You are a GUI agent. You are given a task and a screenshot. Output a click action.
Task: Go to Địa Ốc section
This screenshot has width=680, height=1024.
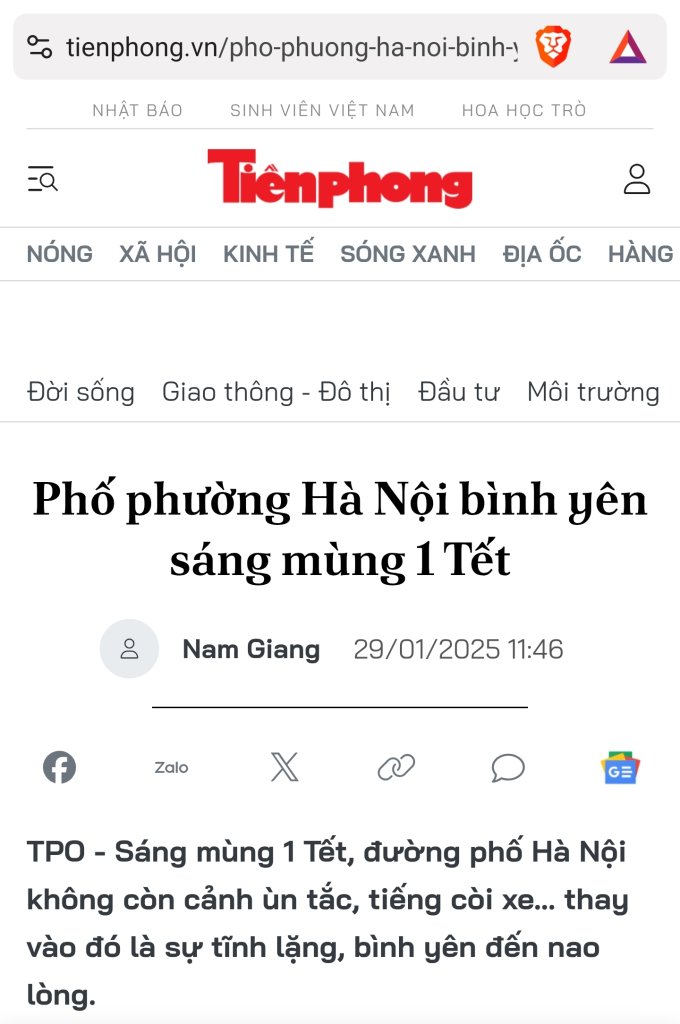click(542, 254)
